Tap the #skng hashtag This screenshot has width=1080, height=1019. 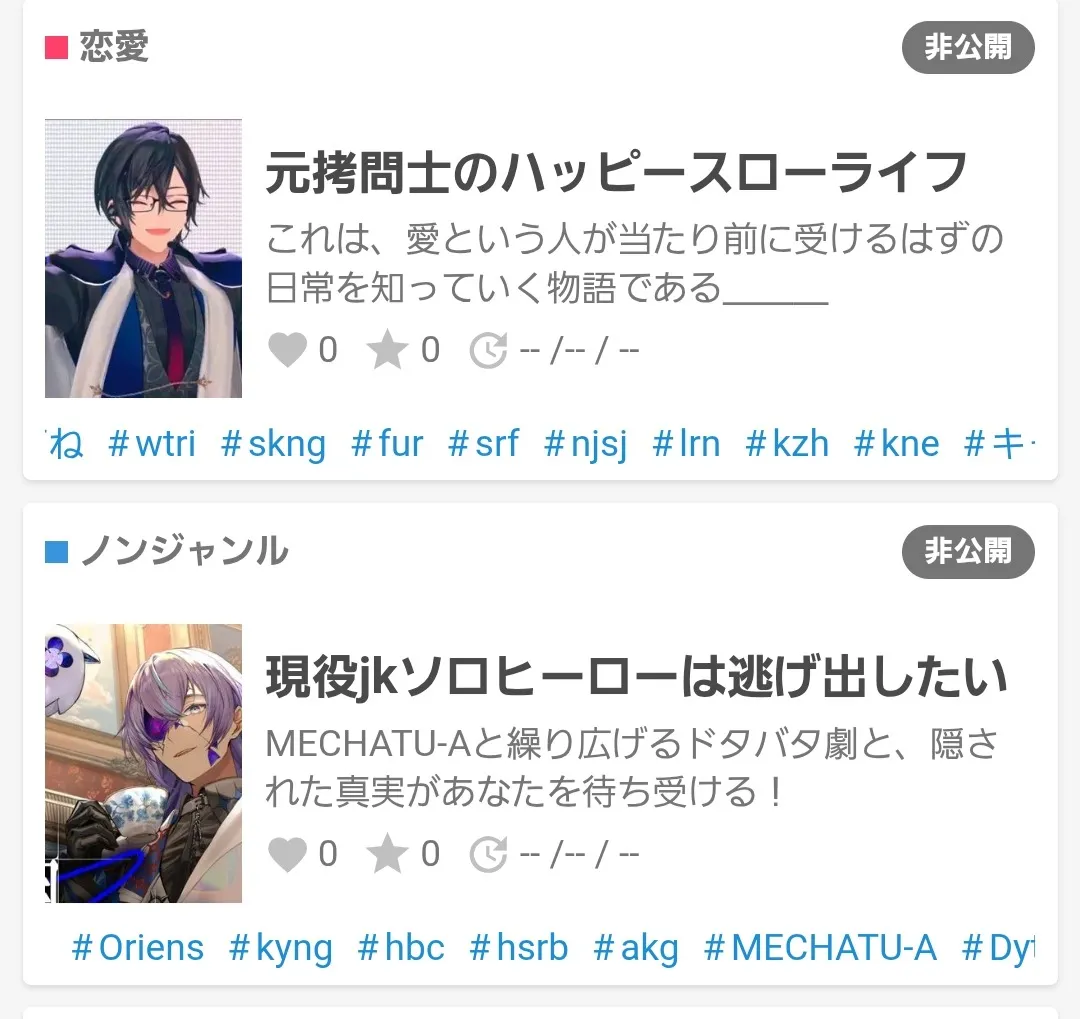tap(273, 444)
